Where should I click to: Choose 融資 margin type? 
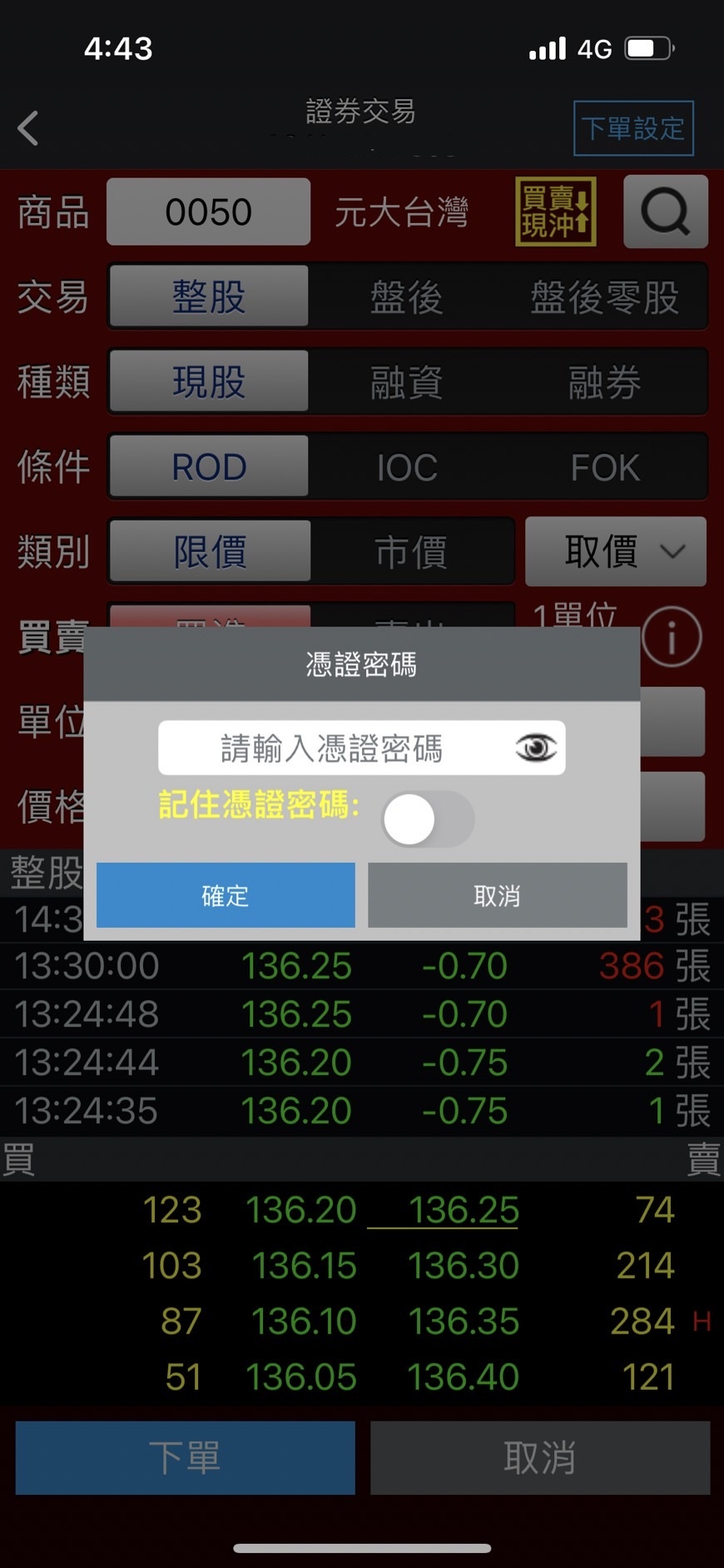(x=406, y=382)
